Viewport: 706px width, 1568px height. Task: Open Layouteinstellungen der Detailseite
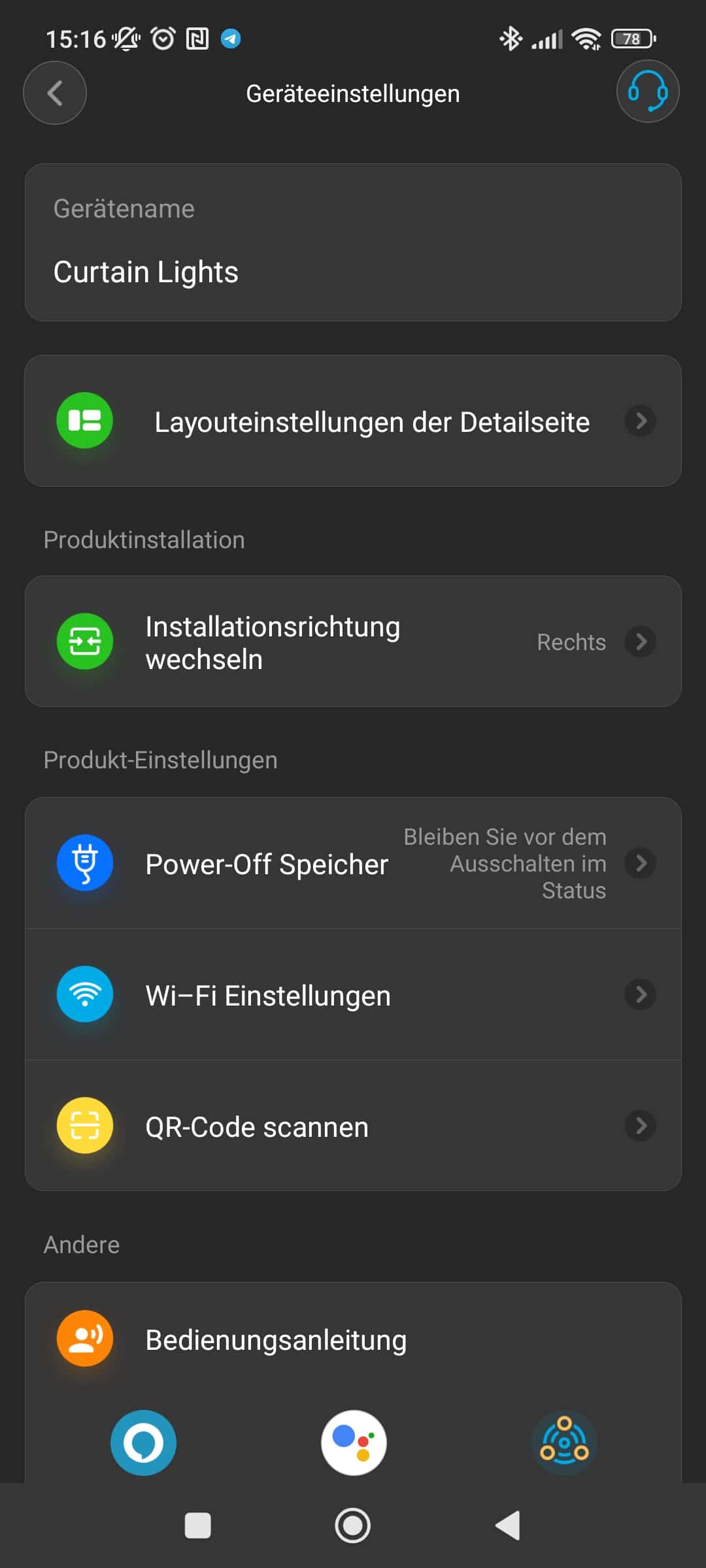(x=353, y=421)
